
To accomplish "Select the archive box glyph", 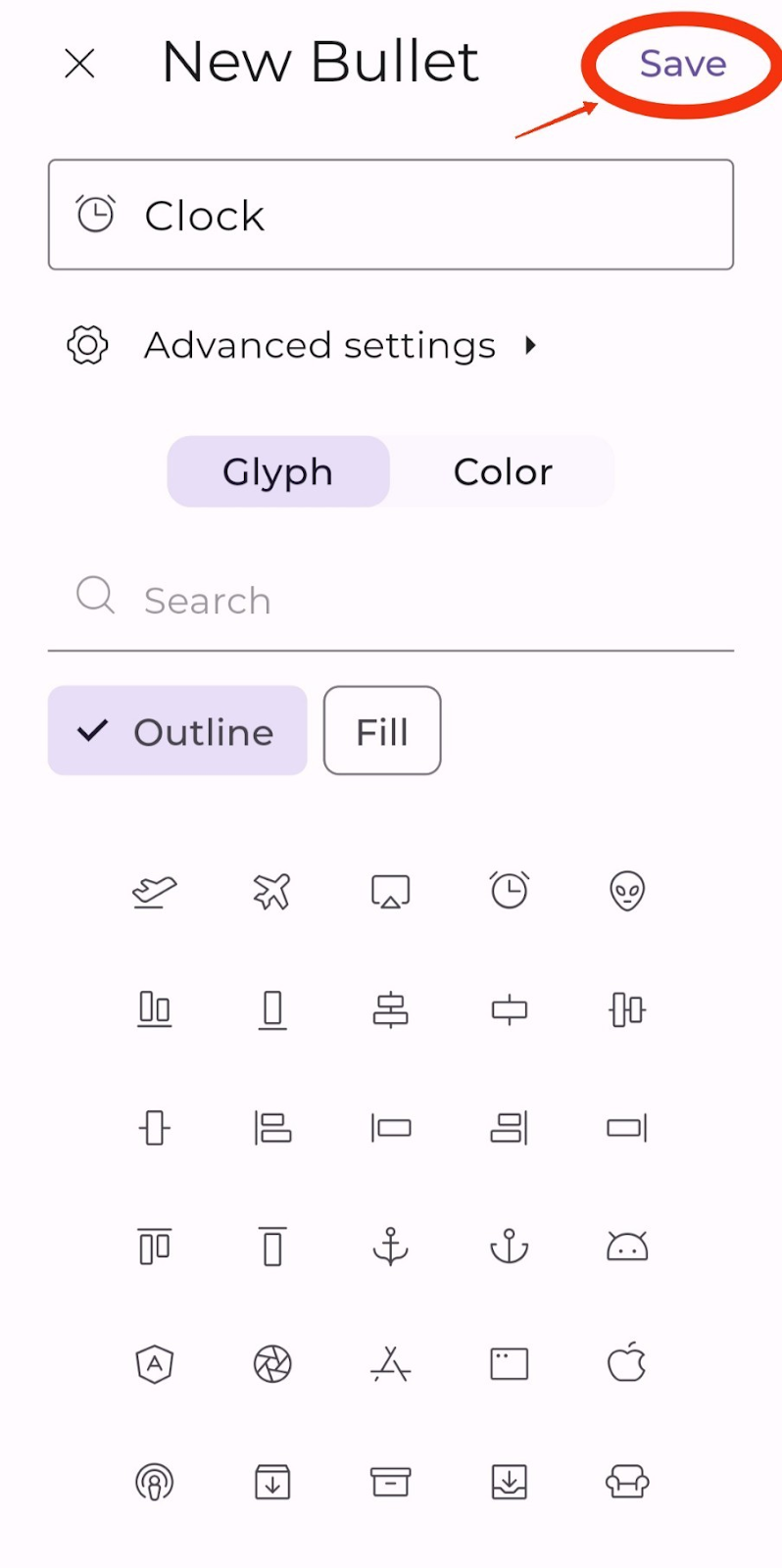I will [390, 1482].
